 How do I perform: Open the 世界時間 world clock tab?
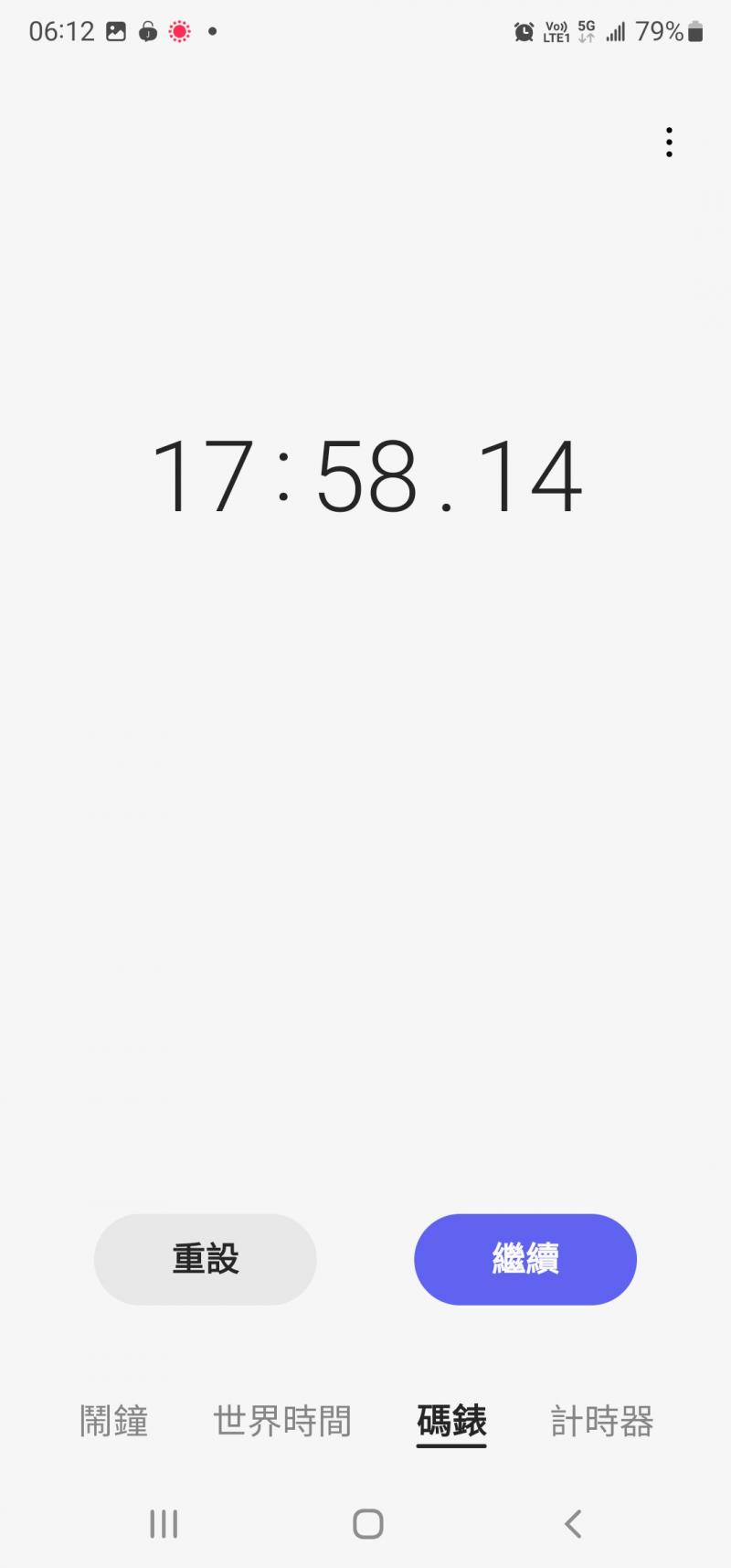tap(282, 1421)
